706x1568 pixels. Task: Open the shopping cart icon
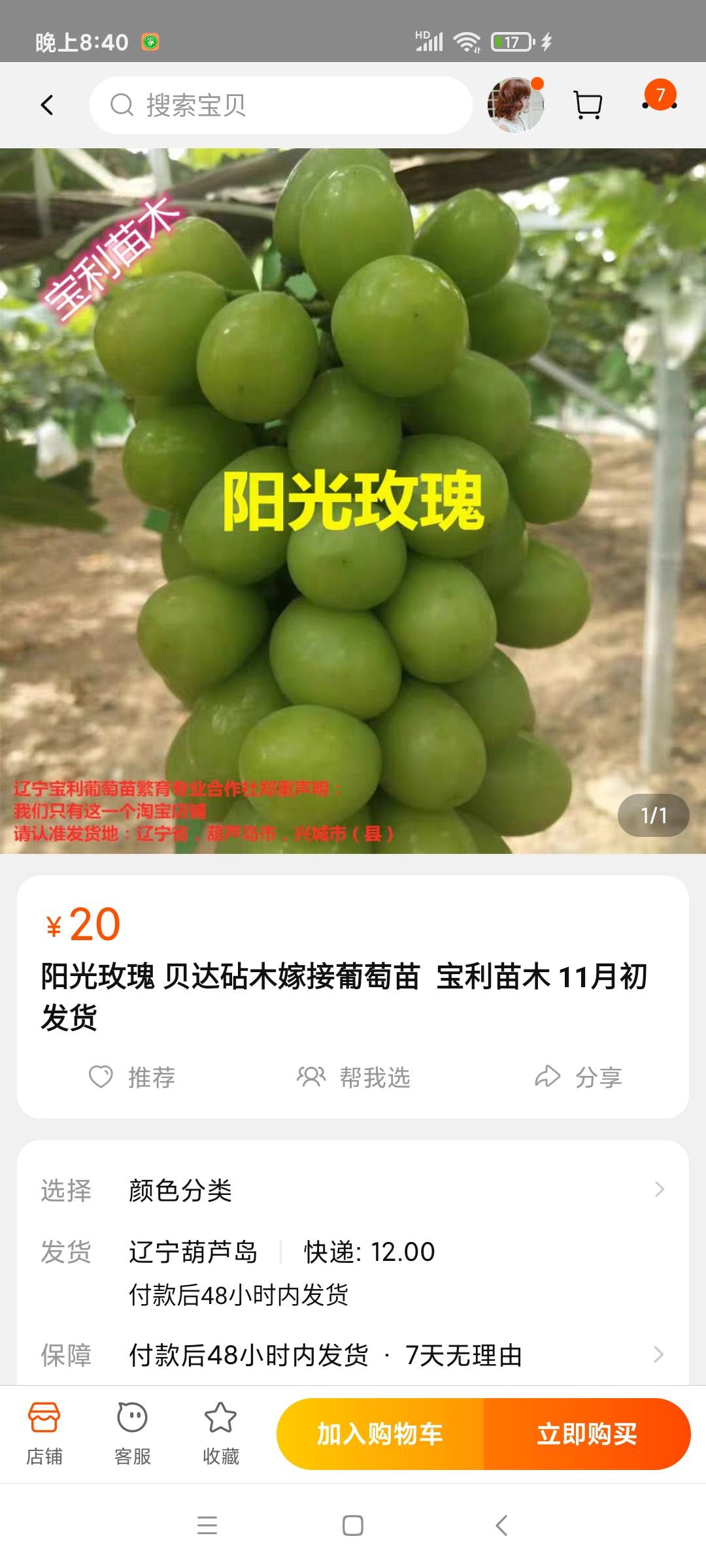click(587, 105)
